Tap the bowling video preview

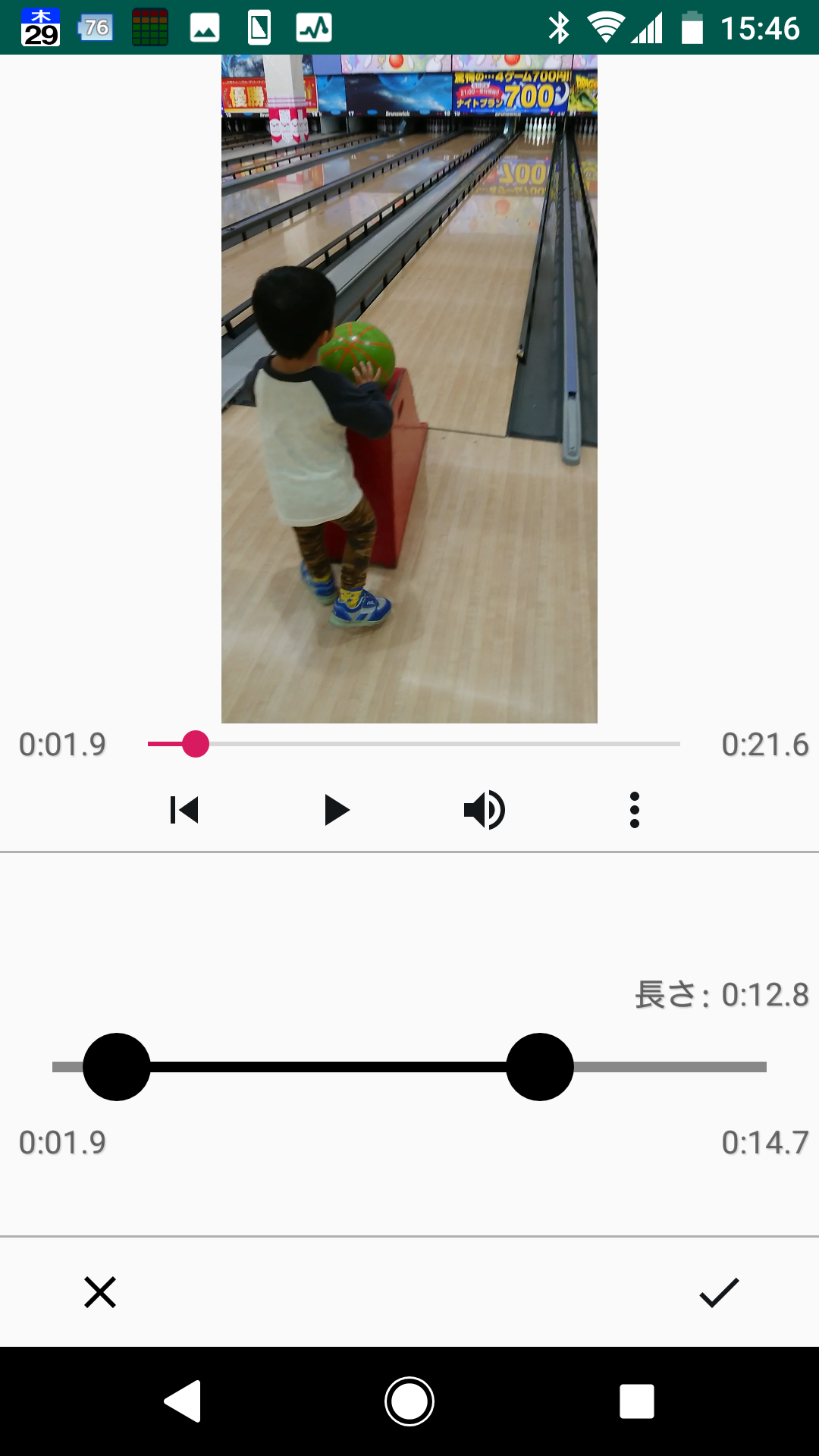[x=409, y=387]
